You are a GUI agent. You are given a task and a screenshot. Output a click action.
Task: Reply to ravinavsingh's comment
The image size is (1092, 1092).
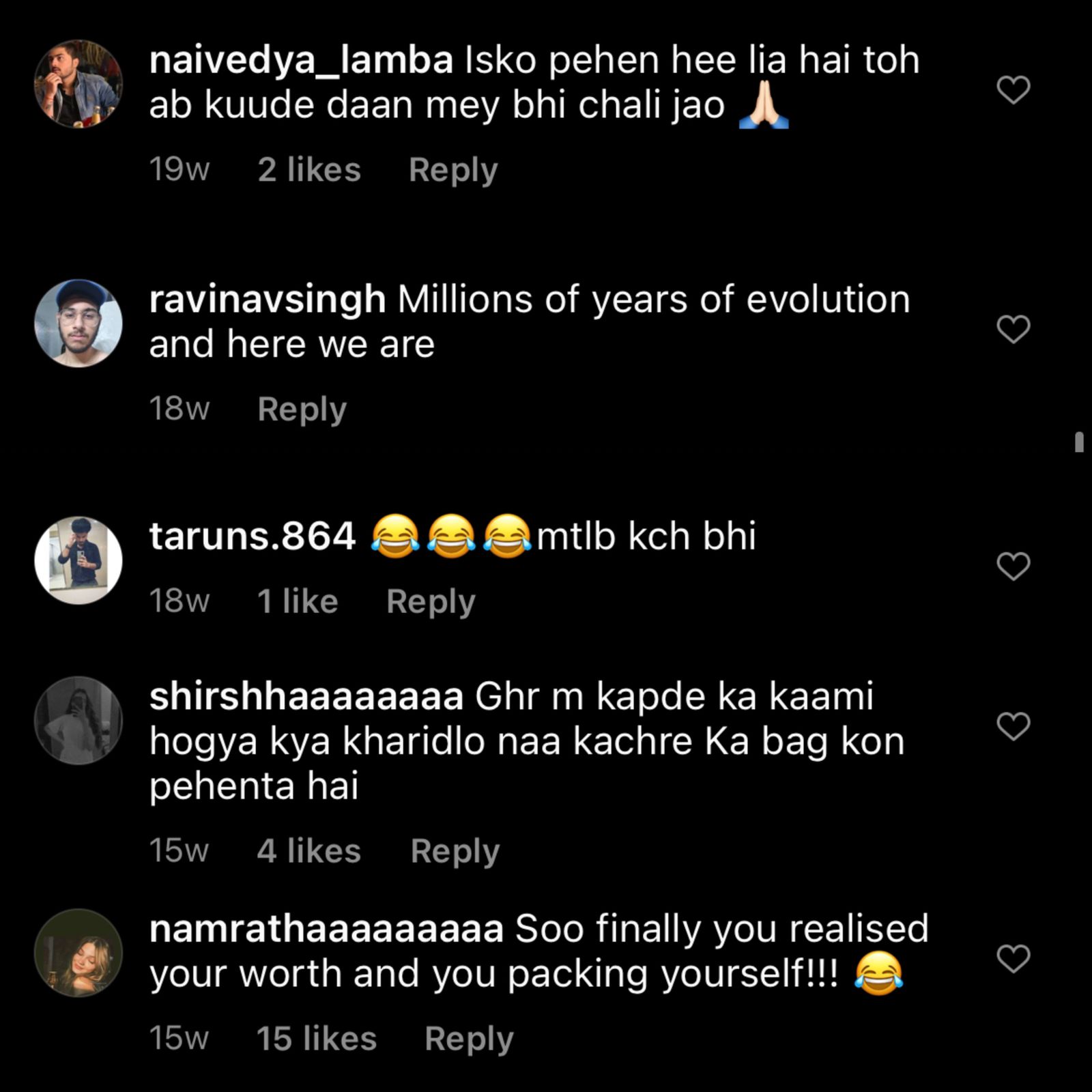(x=302, y=409)
